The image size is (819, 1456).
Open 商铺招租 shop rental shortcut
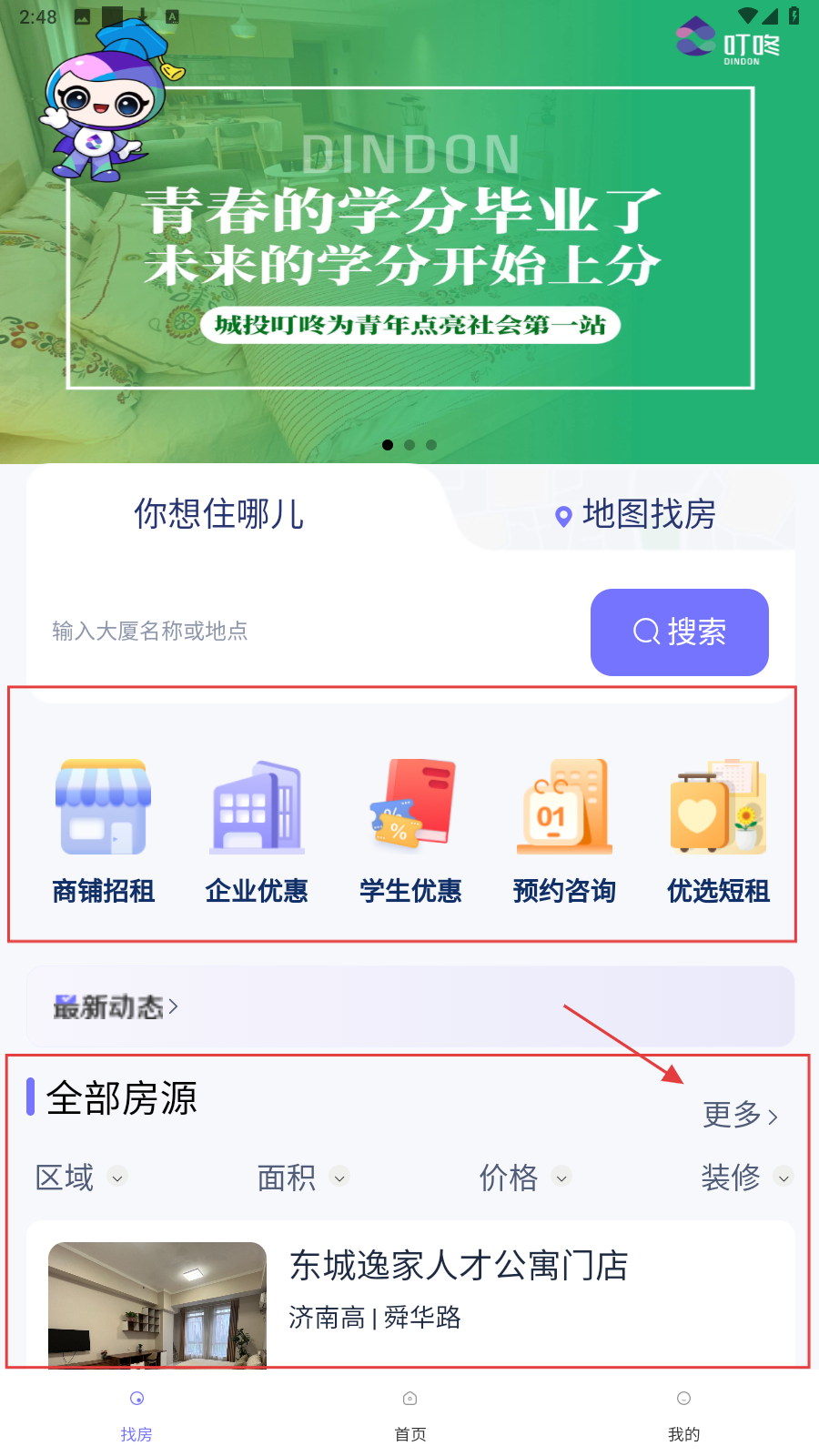[x=103, y=830]
